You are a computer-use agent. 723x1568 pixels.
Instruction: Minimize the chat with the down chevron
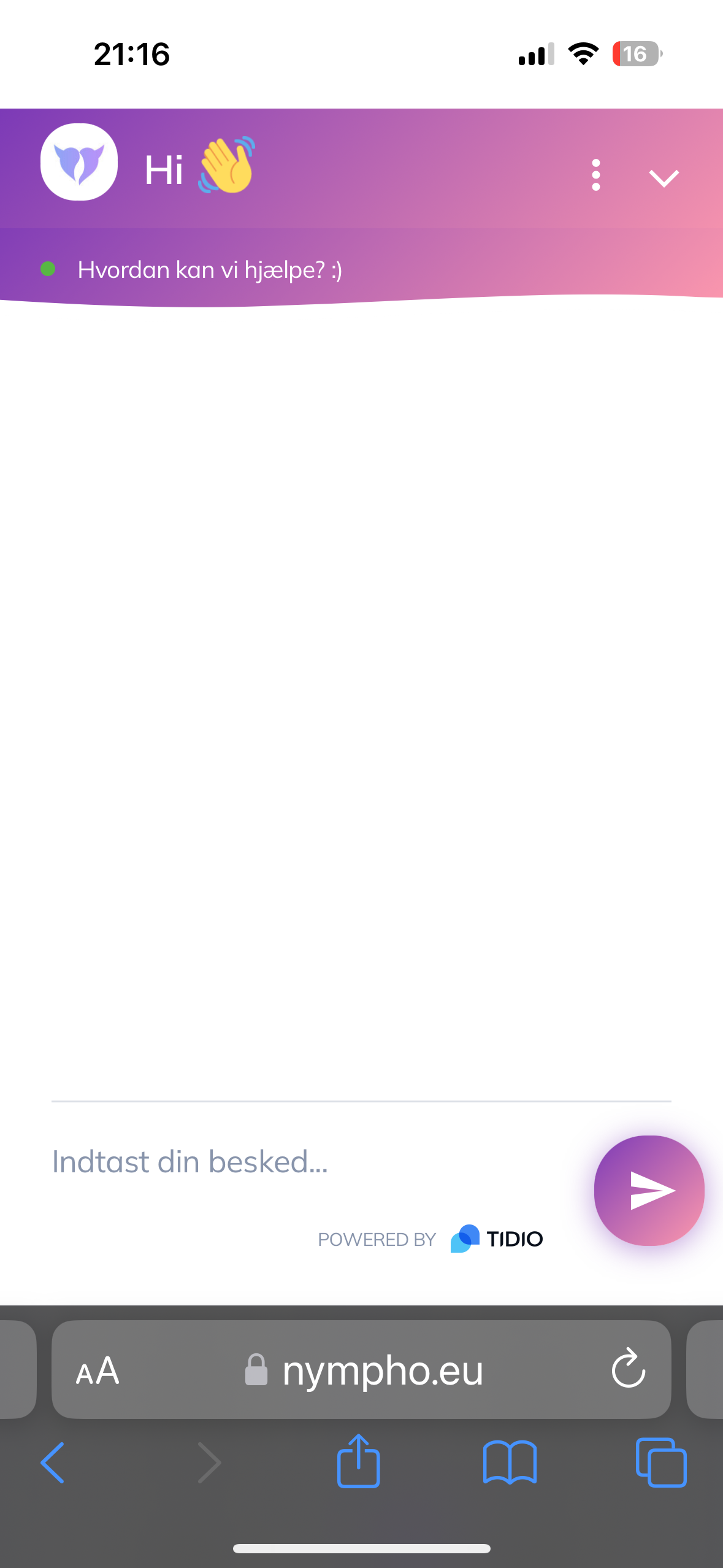click(664, 178)
